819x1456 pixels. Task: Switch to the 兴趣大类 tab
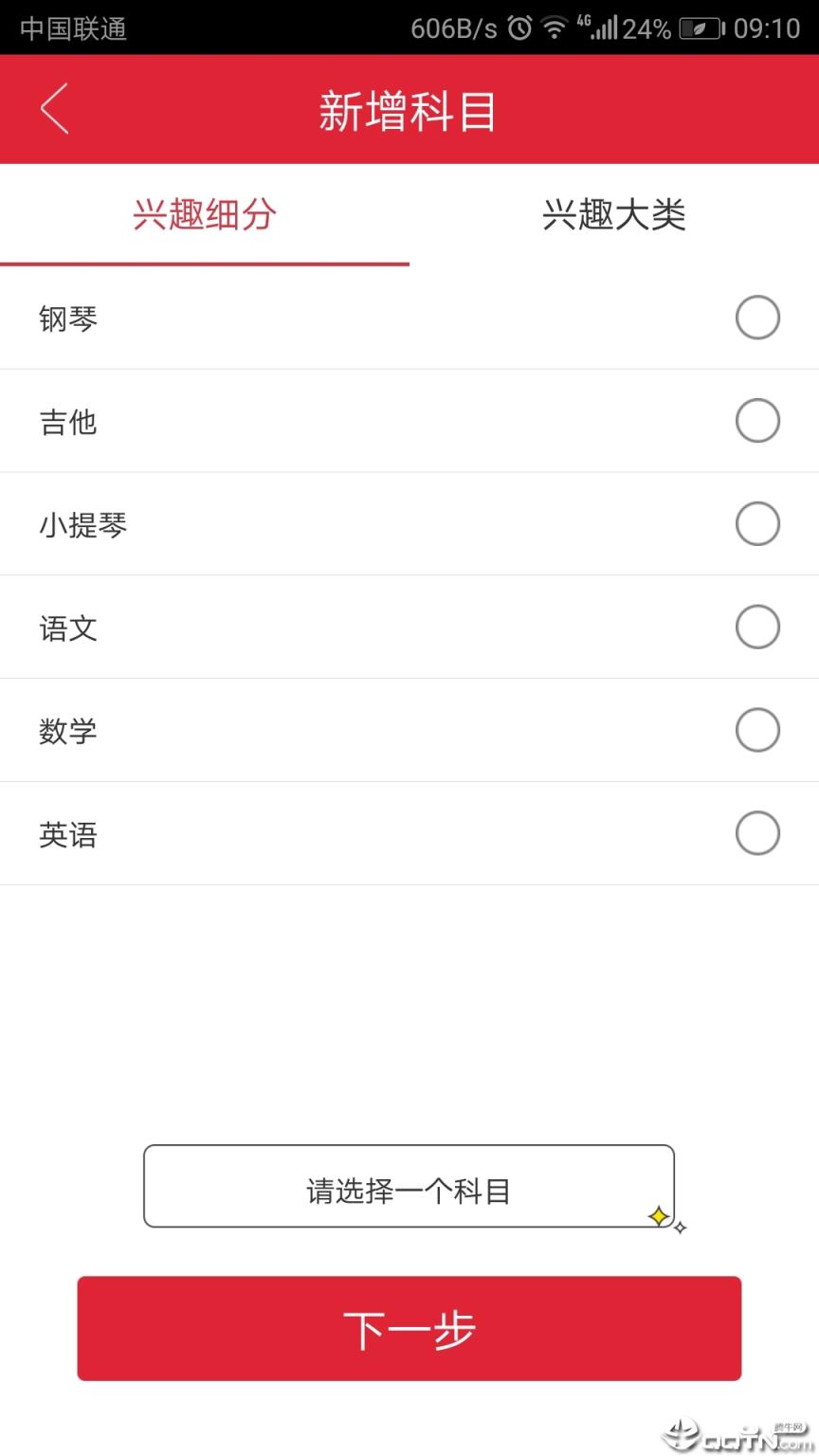[614, 216]
